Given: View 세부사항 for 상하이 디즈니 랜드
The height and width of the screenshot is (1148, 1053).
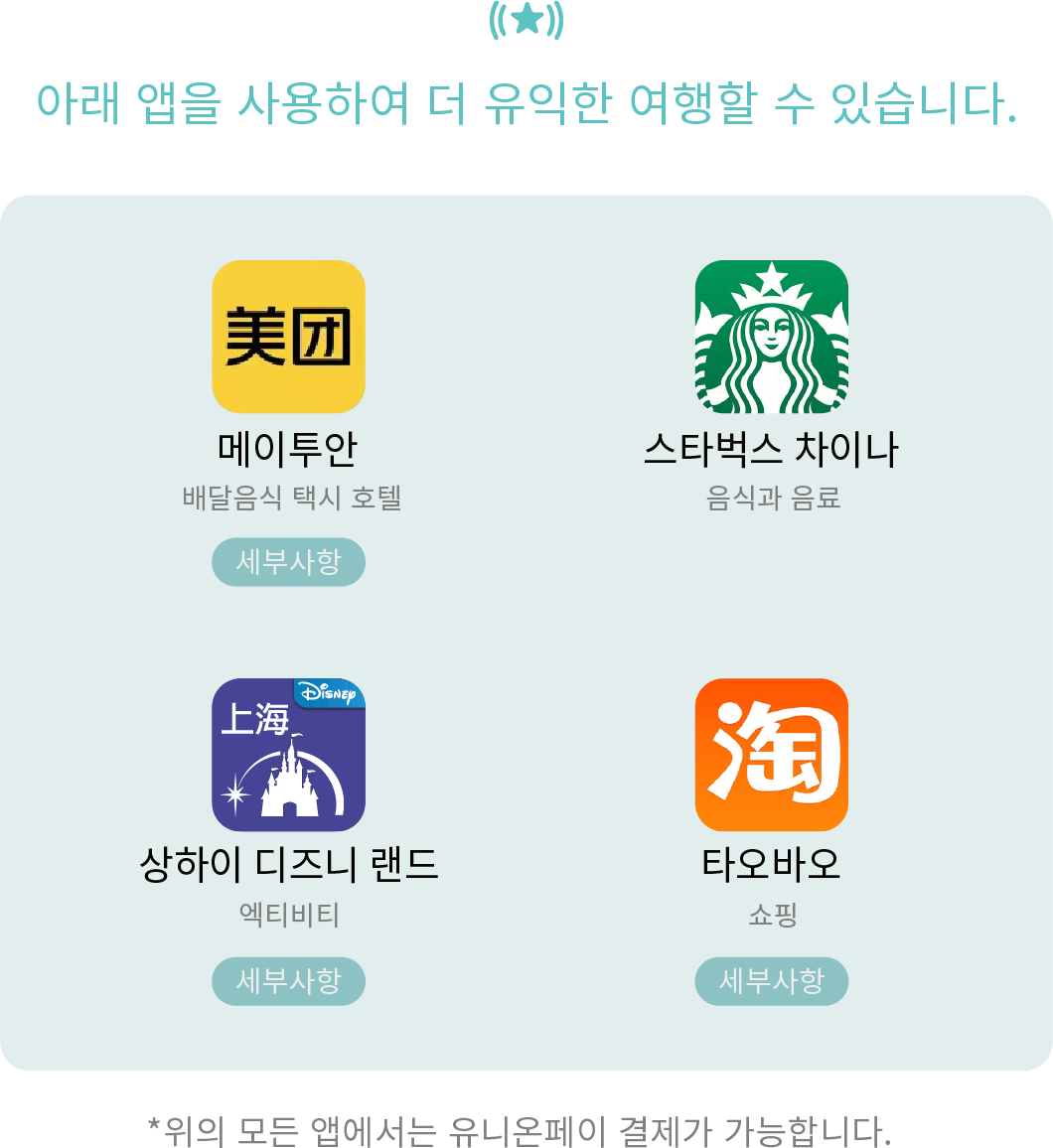Looking at the screenshot, I should point(288,981).
